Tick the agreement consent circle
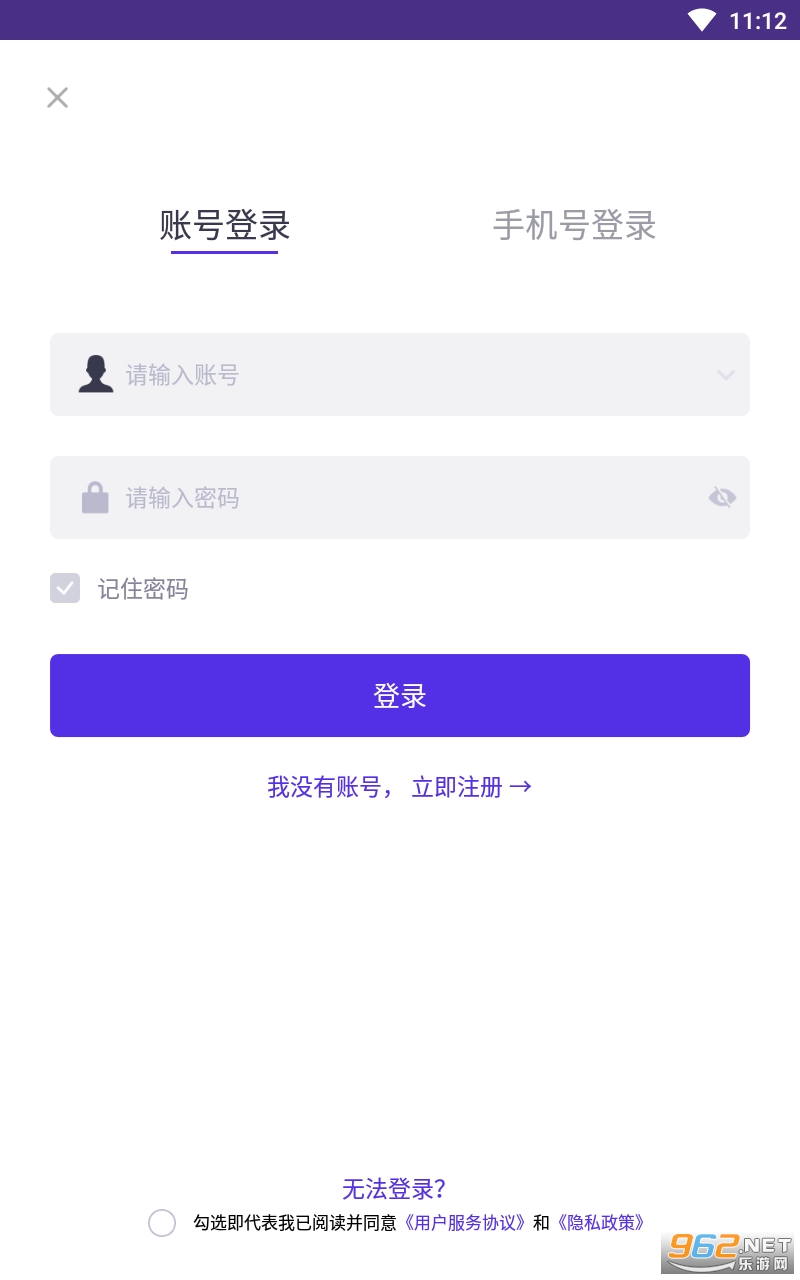The height and width of the screenshot is (1280, 800). pyautogui.click(x=162, y=1223)
